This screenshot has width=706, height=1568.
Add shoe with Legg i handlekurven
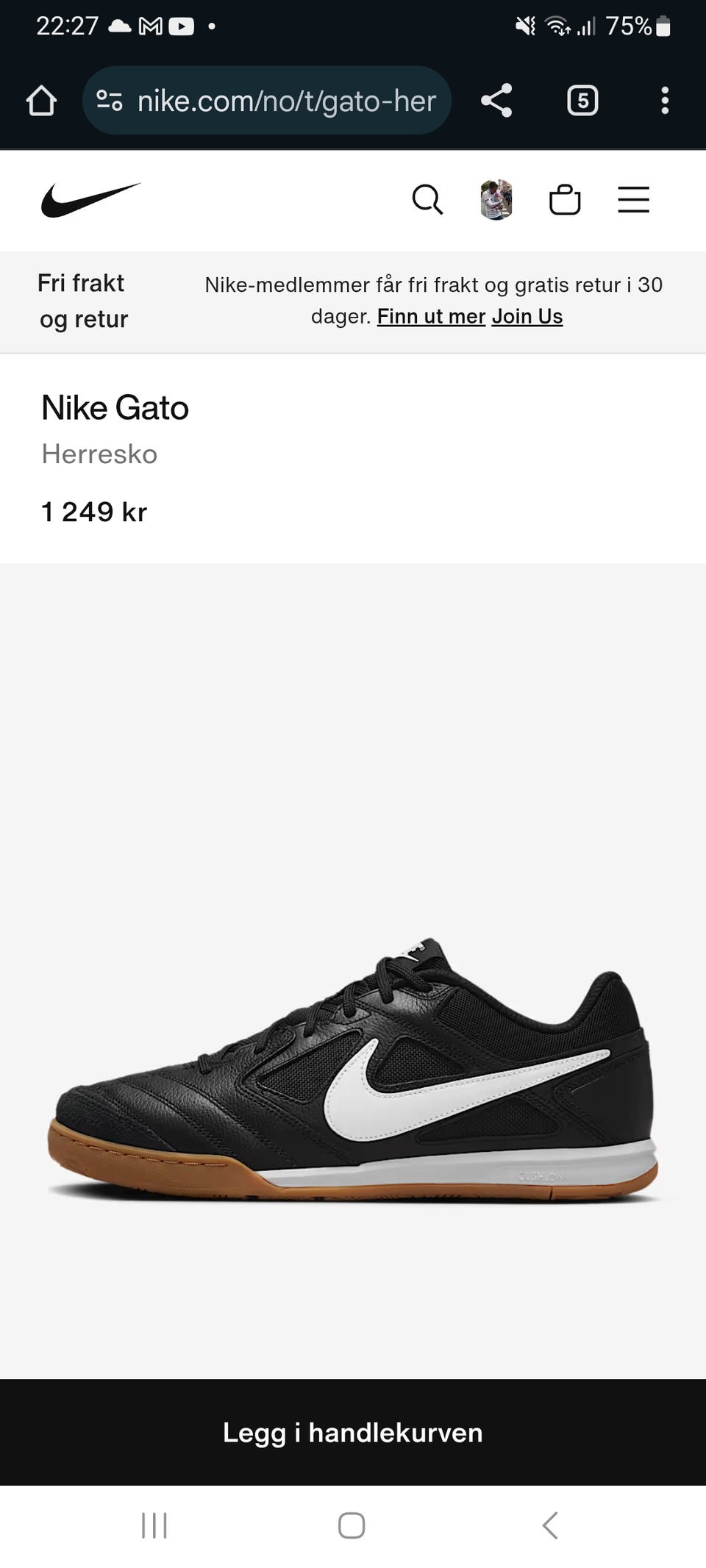point(353,1433)
